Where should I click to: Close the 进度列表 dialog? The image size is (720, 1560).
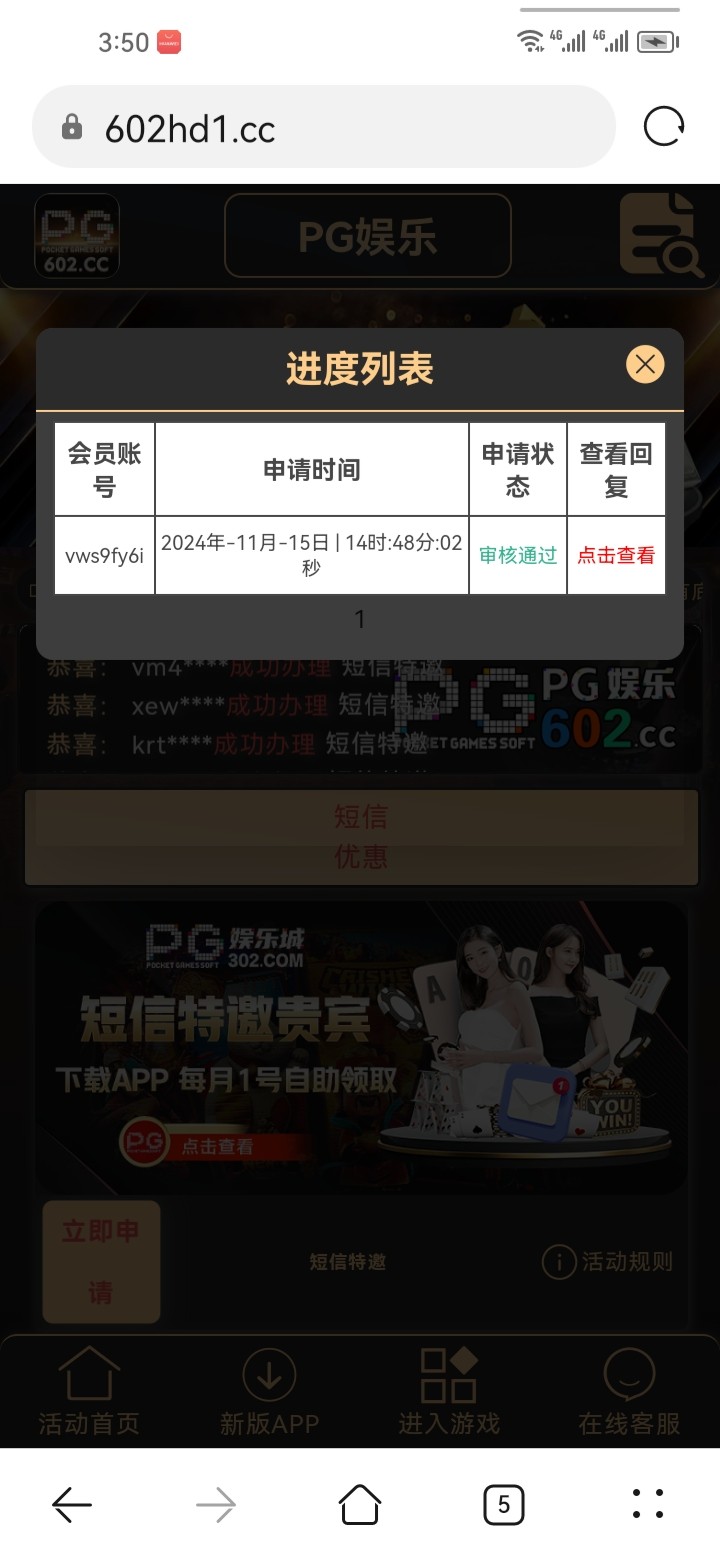click(x=645, y=365)
